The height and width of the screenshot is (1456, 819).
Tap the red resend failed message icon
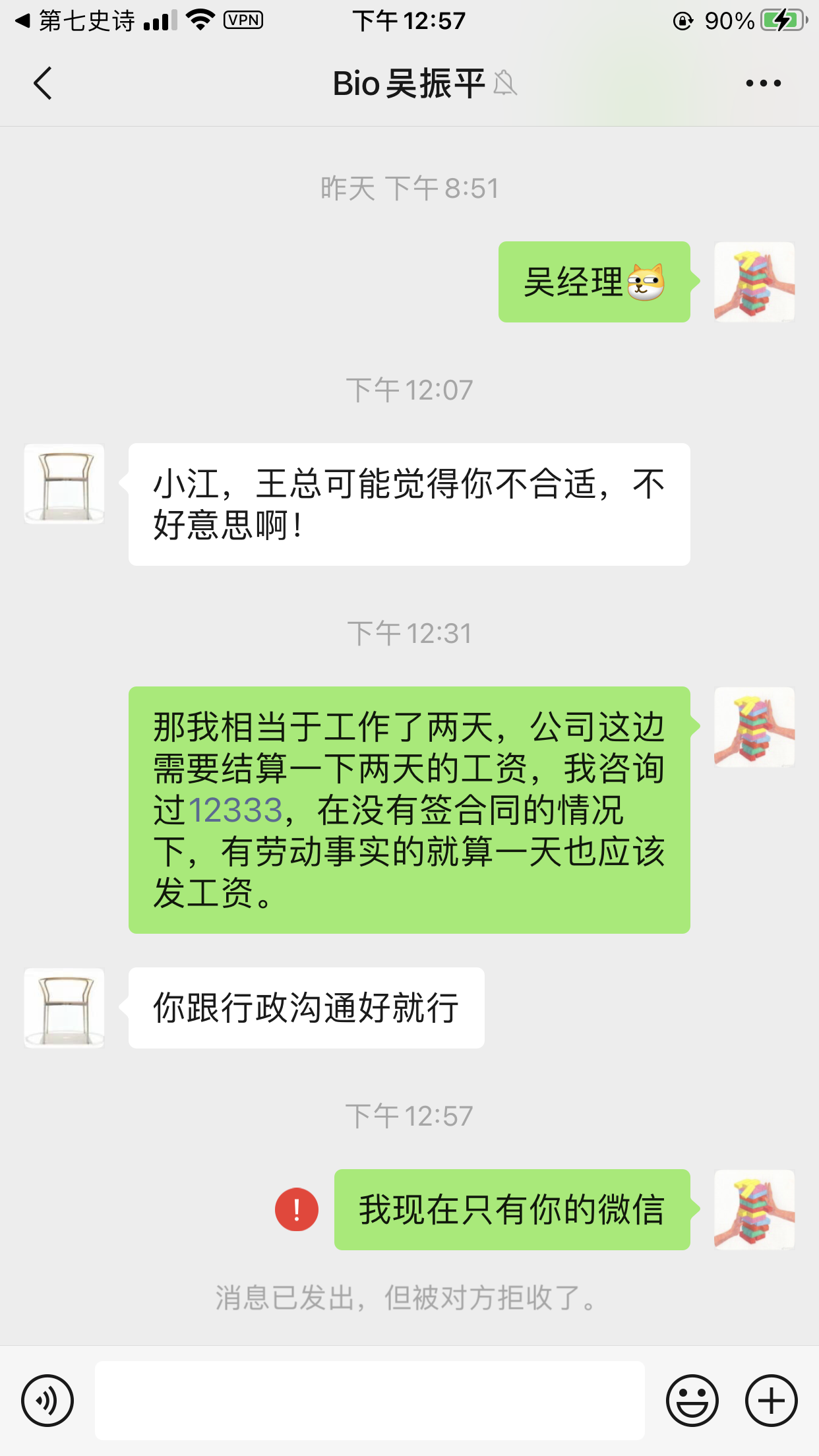point(297,1209)
